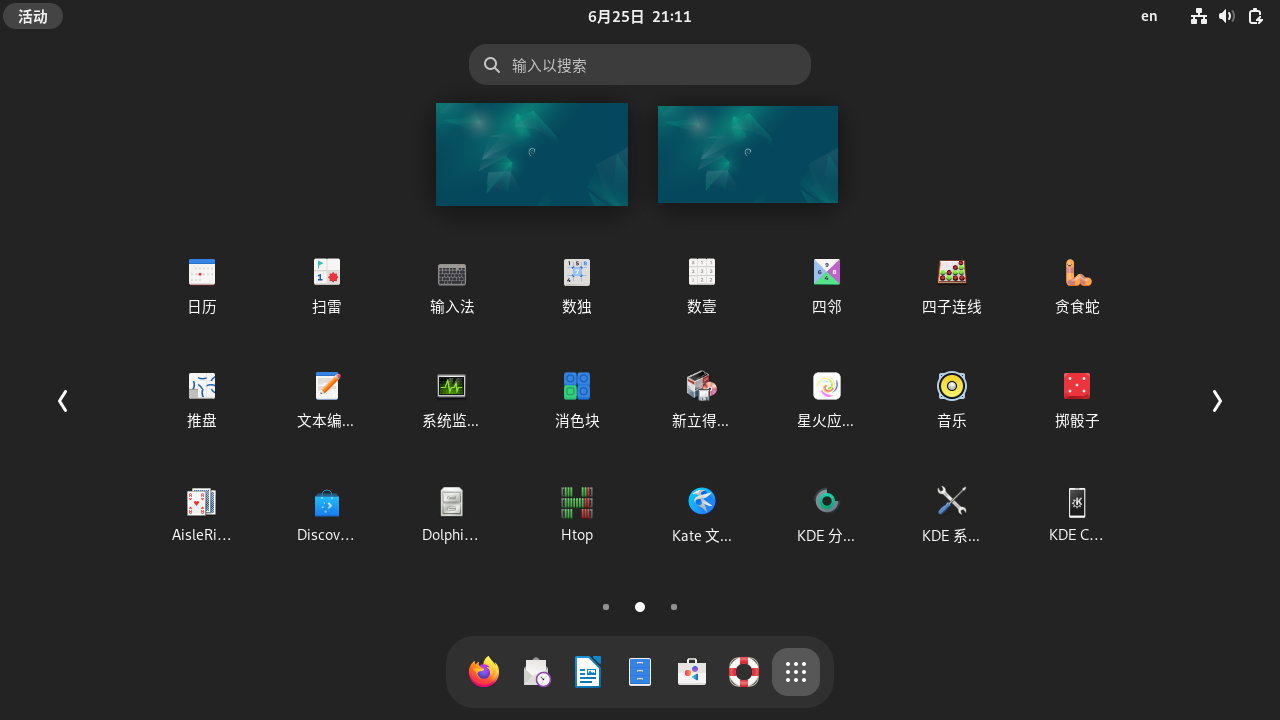
Task: Open the en input source menu
Action: tap(1149, 16)
